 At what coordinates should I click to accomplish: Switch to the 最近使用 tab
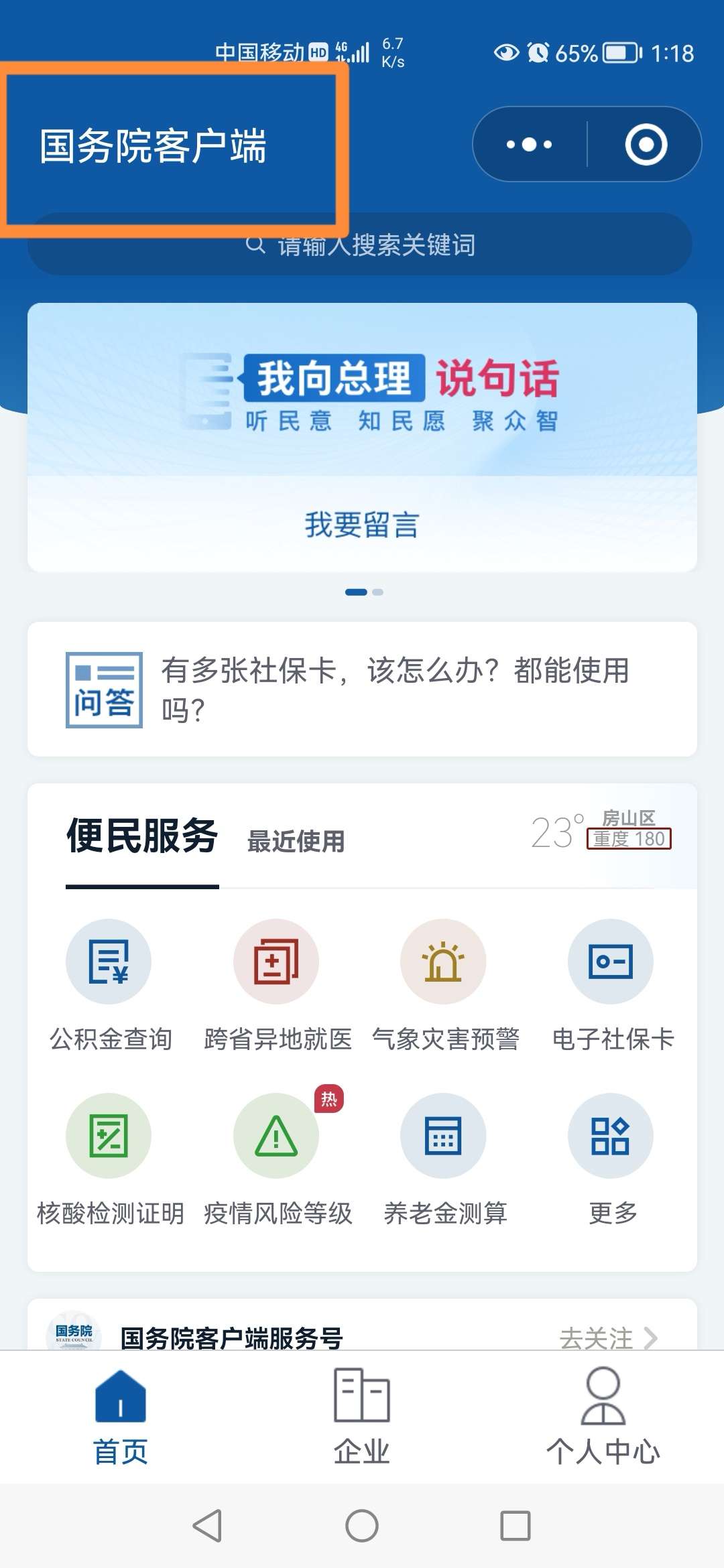(x=296, y=841)
